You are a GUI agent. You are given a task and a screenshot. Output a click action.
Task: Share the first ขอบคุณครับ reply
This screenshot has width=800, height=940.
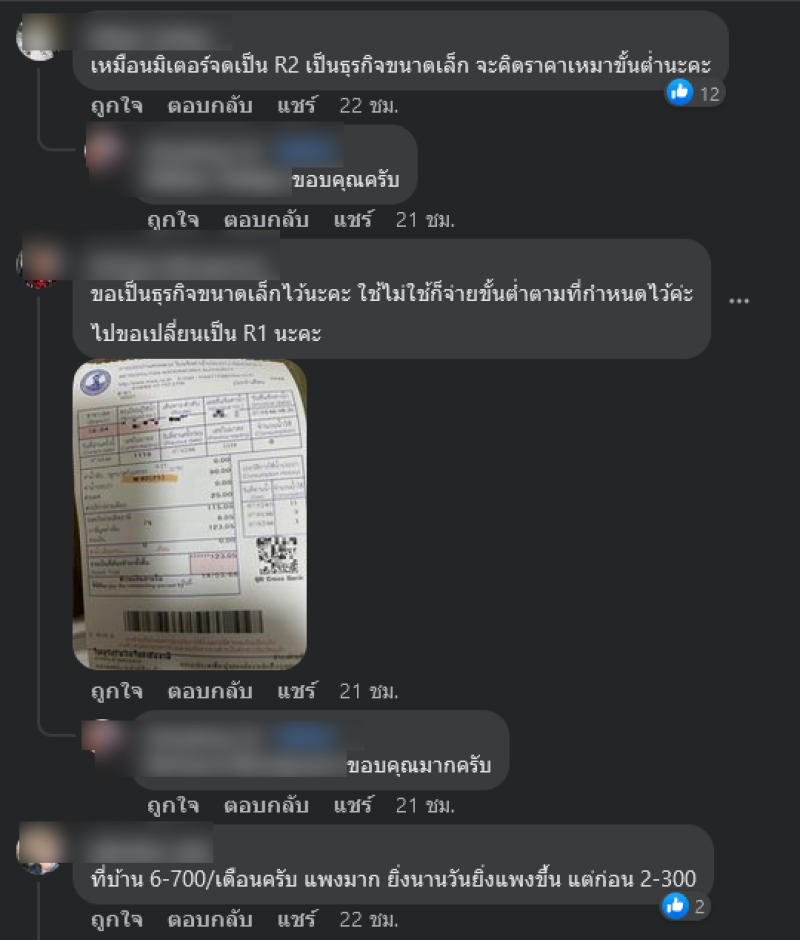pos(352,220)
